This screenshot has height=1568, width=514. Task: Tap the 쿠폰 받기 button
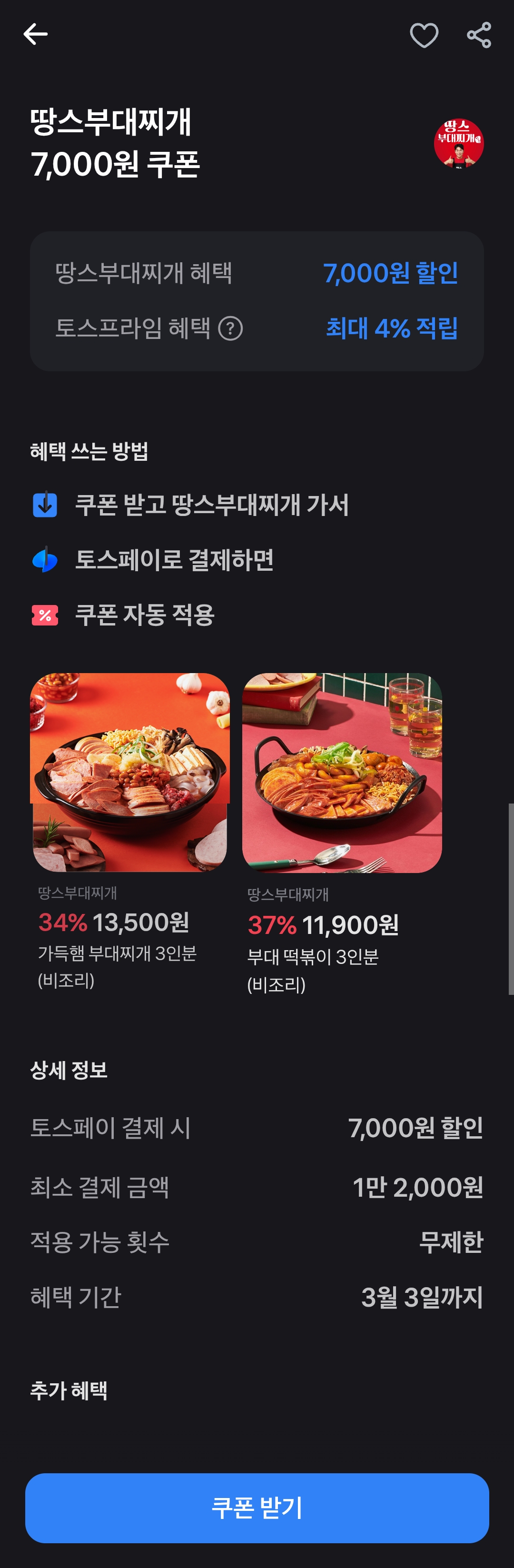(x=257, y=1507)
